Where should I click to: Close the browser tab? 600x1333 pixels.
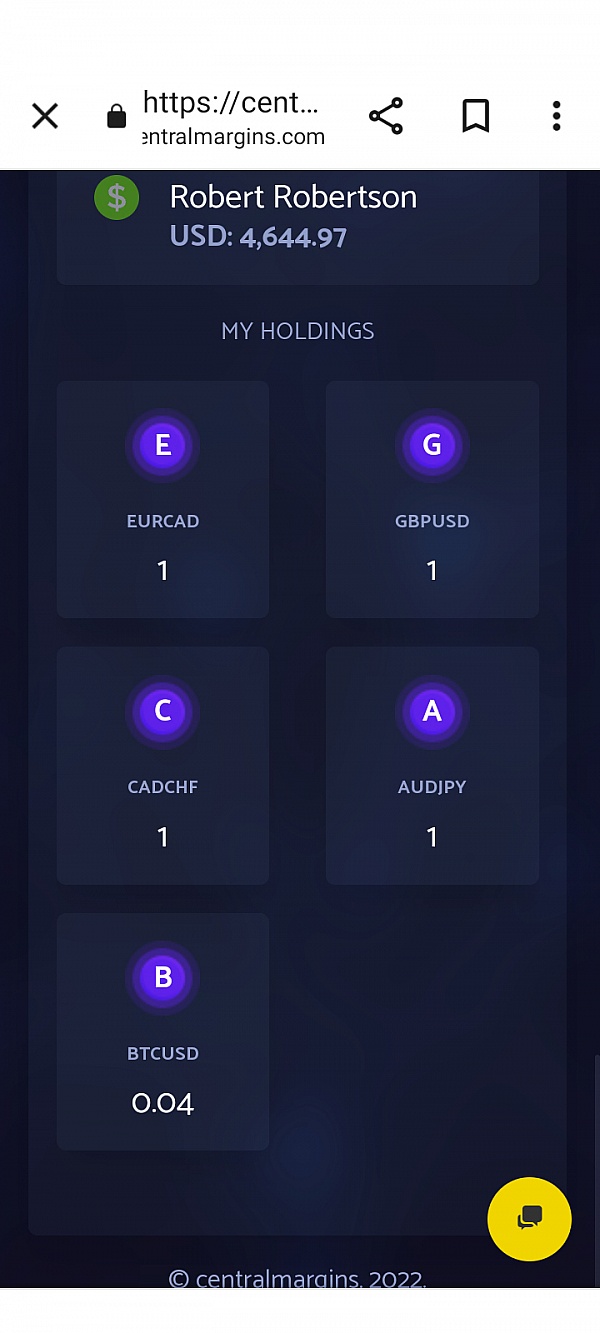45,117
